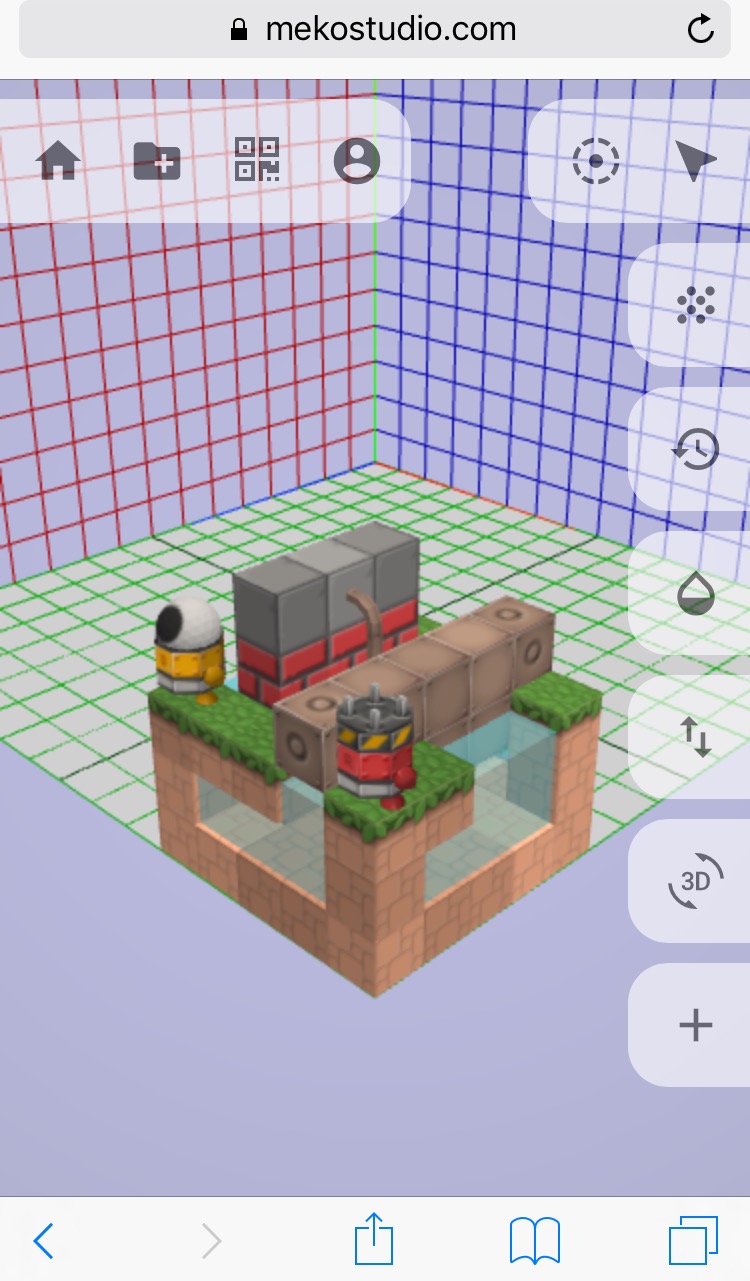Share this page from Safari
This screenshot has width=750, height=1281.
coord(374,1239)
